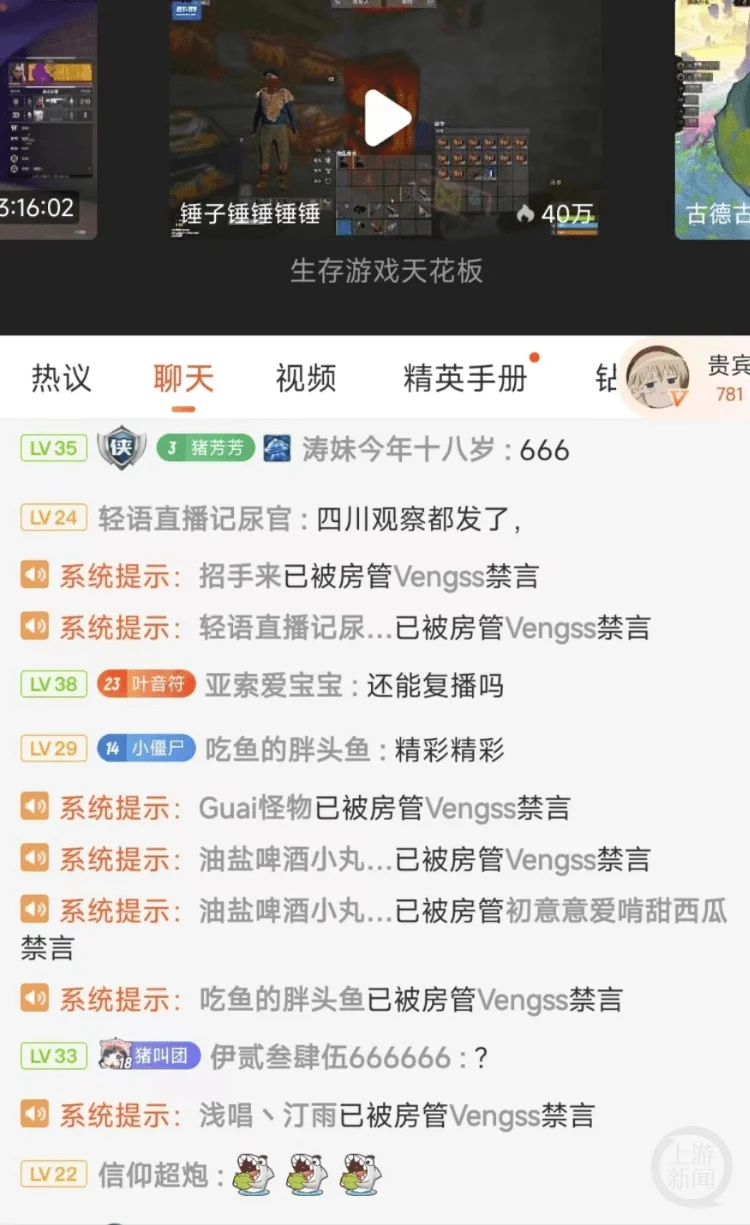Image resolution: width=750 pixels, height=1225 pixels.
Task: Select the currently active 聊天 tab
Action: pyautogui.click(x=182, y=378)
